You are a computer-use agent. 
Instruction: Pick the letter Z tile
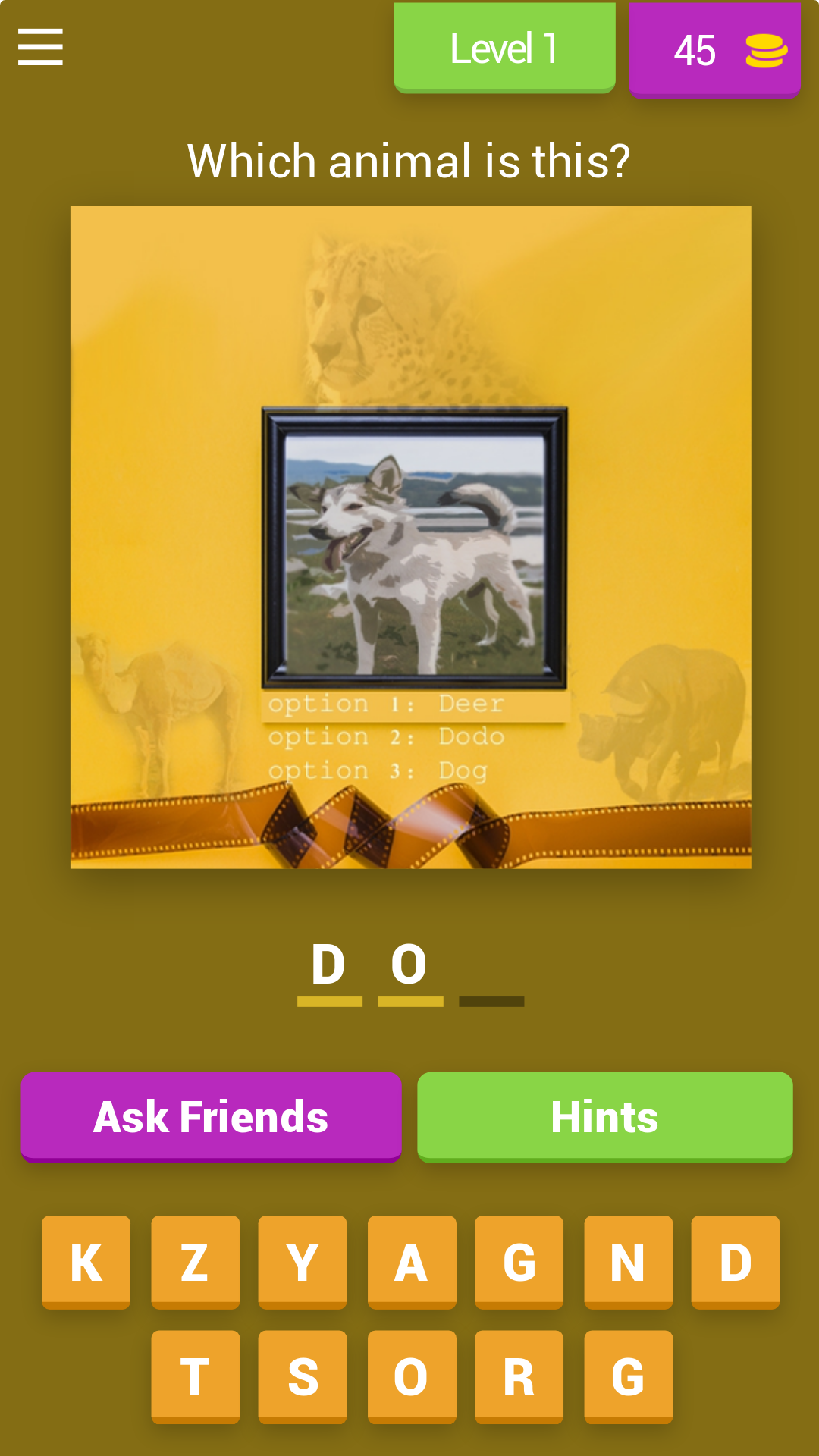click(x=195, y=1262)
